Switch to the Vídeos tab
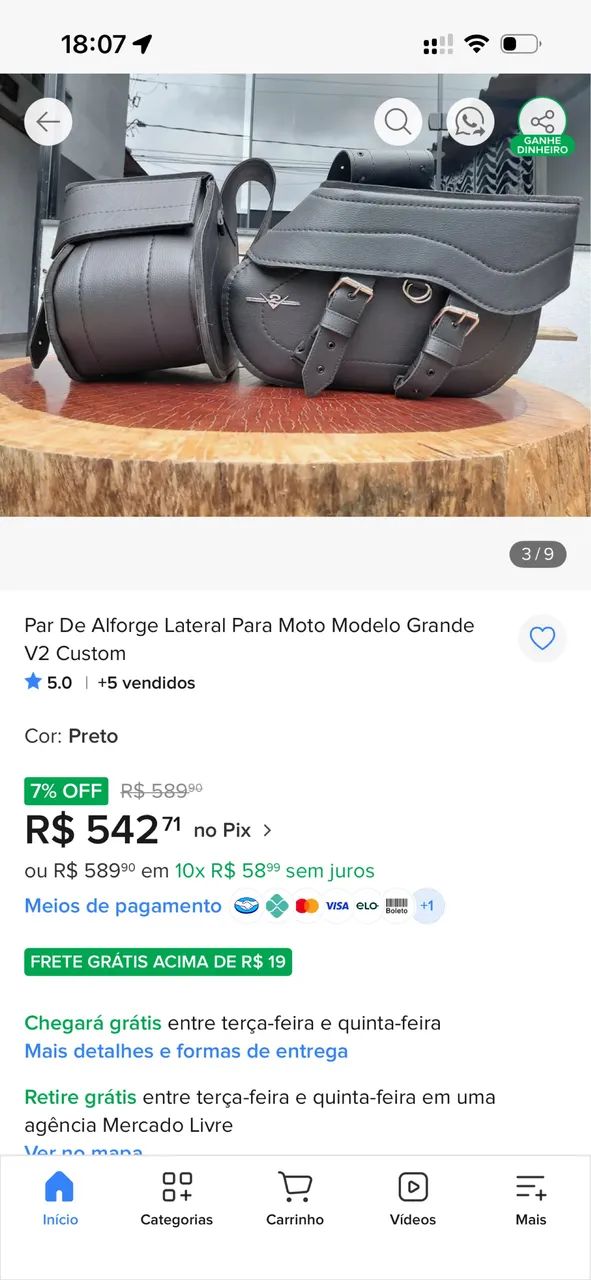Image resolution: width=591 pixels, height=1280 pixels. [413, 1199]
